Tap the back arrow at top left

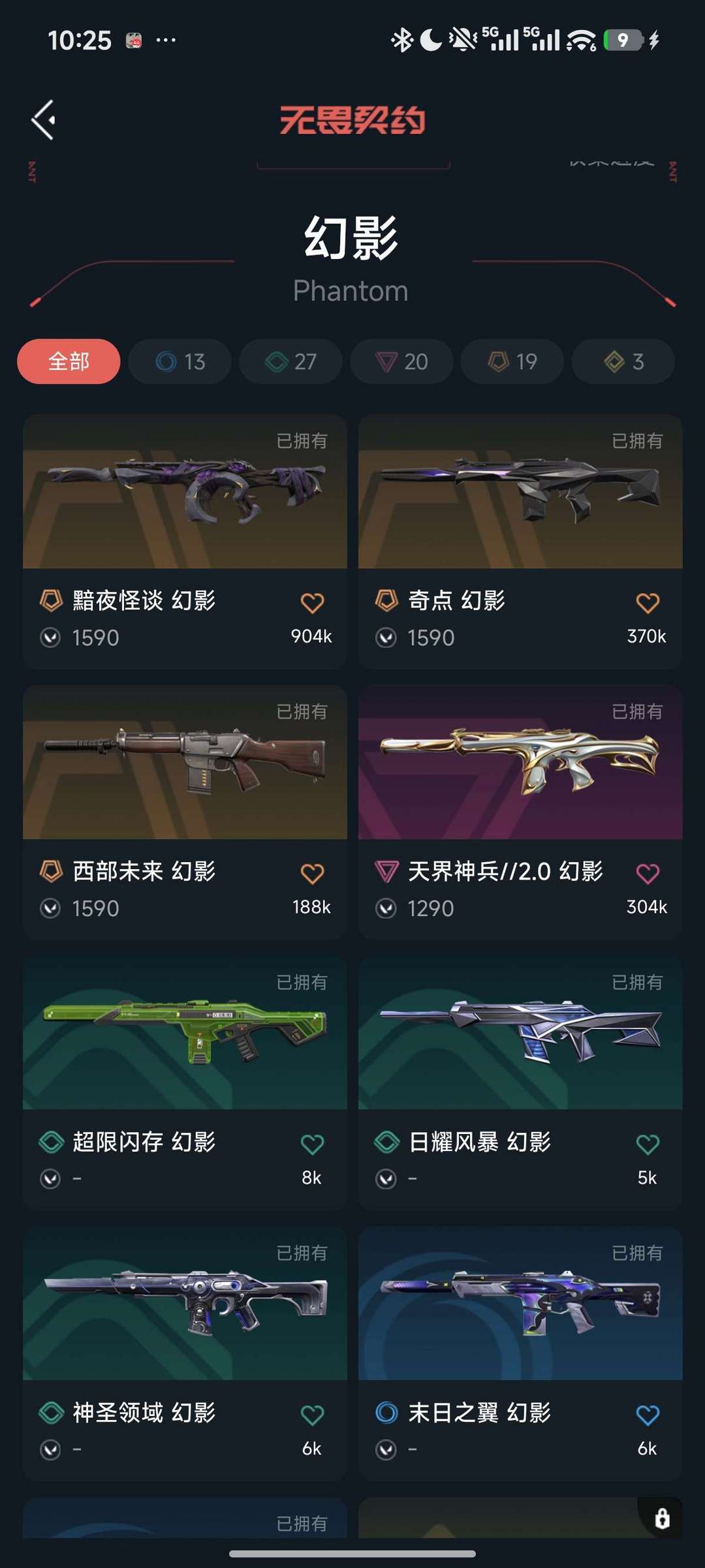pyautogui.click(x=43, y=119)
